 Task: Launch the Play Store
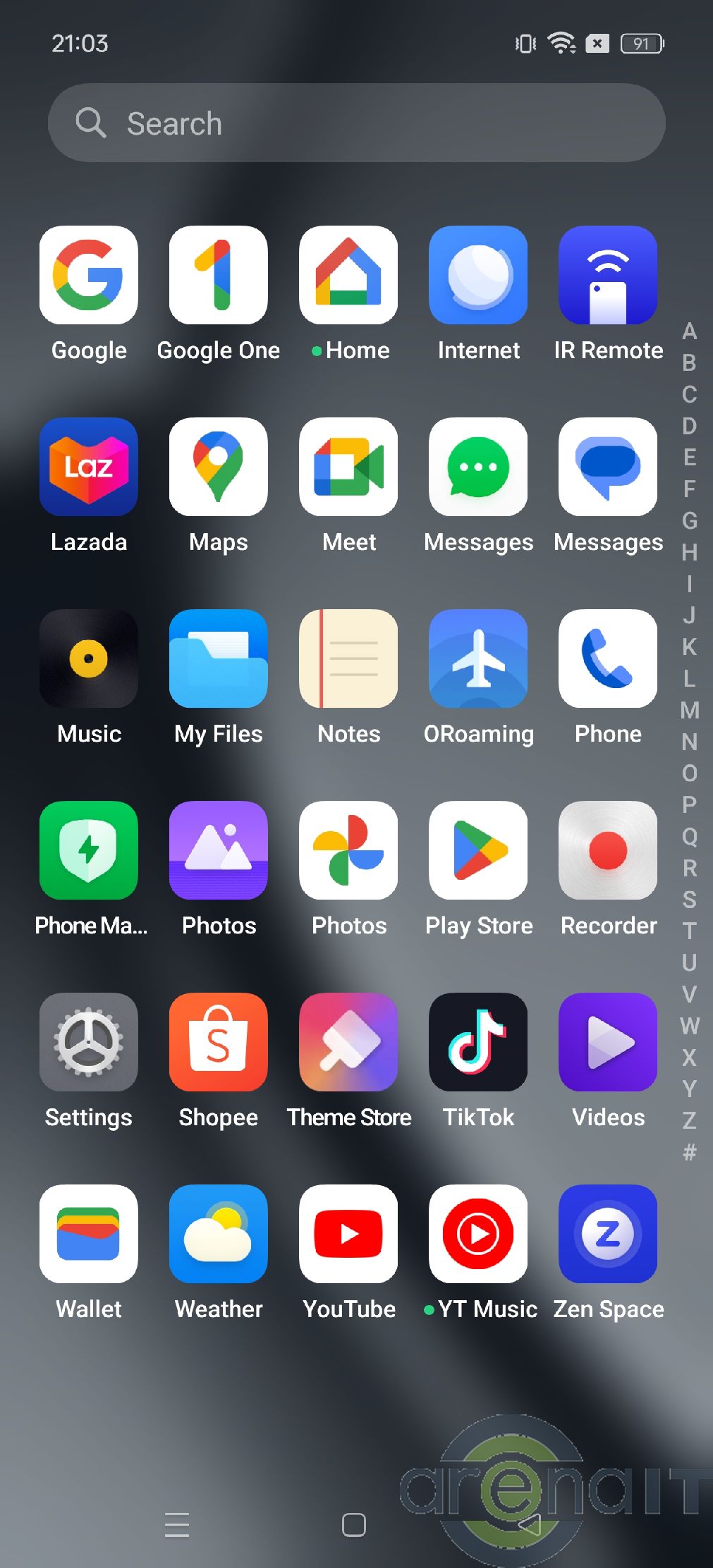(478, 851)
